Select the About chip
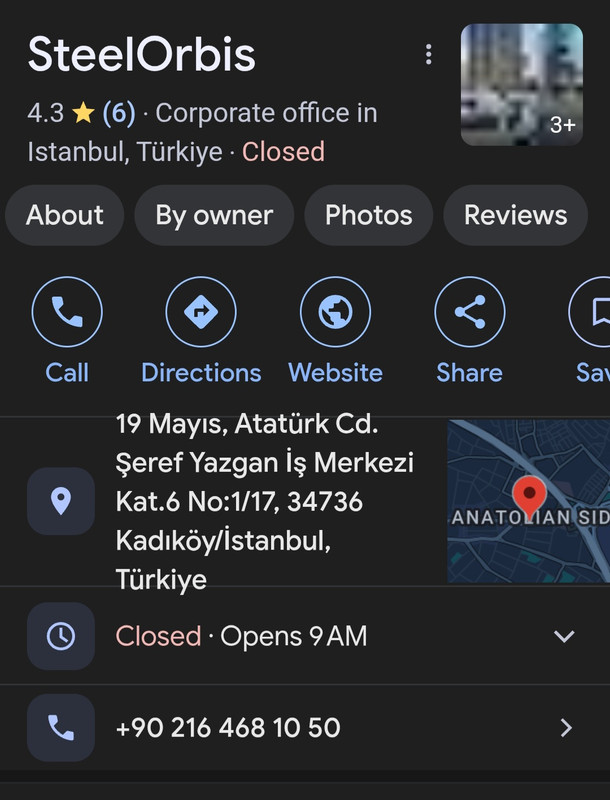The width and height of the screenshot is (610, 800). (65, 215)
